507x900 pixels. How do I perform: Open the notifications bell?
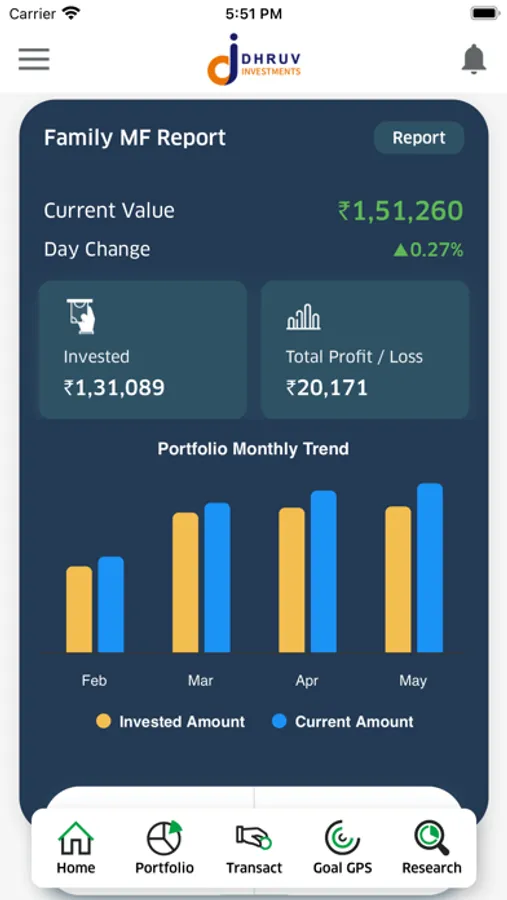point(474,59)
